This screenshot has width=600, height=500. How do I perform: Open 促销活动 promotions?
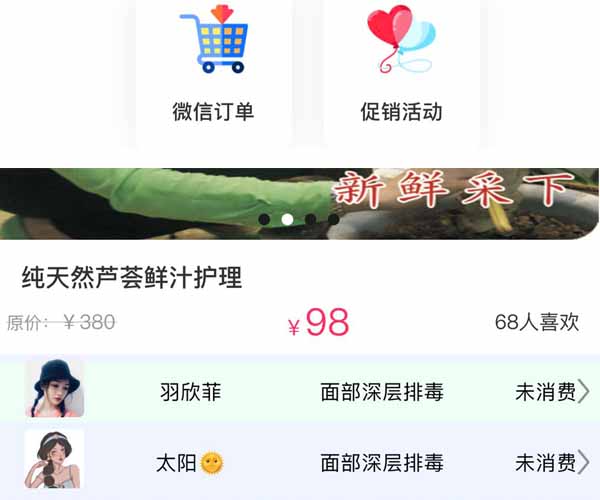[401, 70]
